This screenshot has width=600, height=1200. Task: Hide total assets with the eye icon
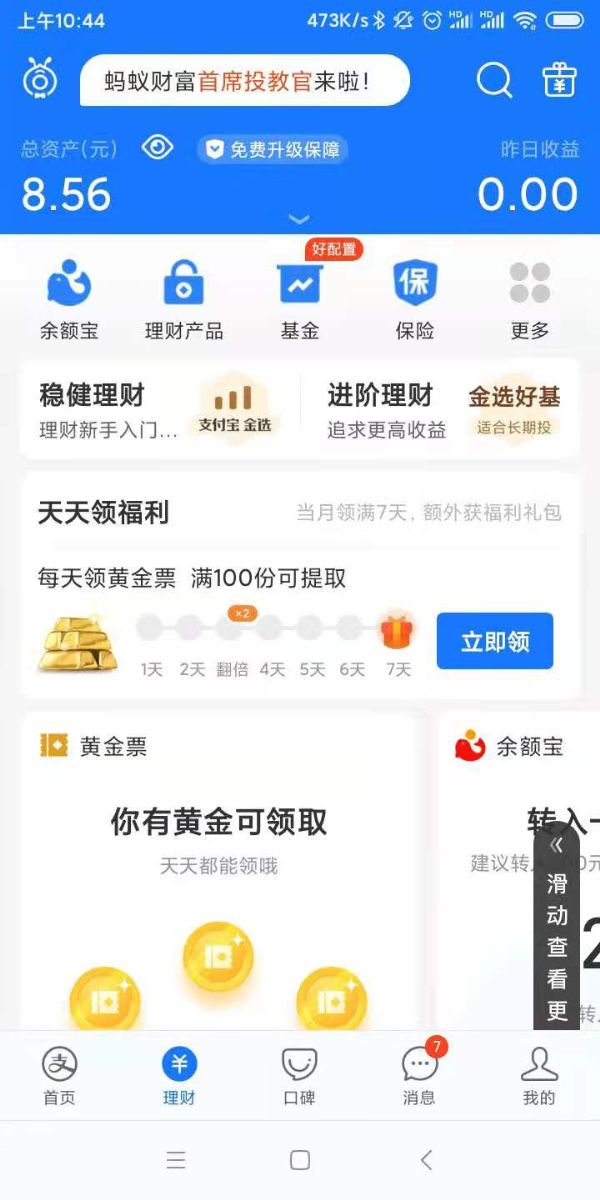point(157,149)
